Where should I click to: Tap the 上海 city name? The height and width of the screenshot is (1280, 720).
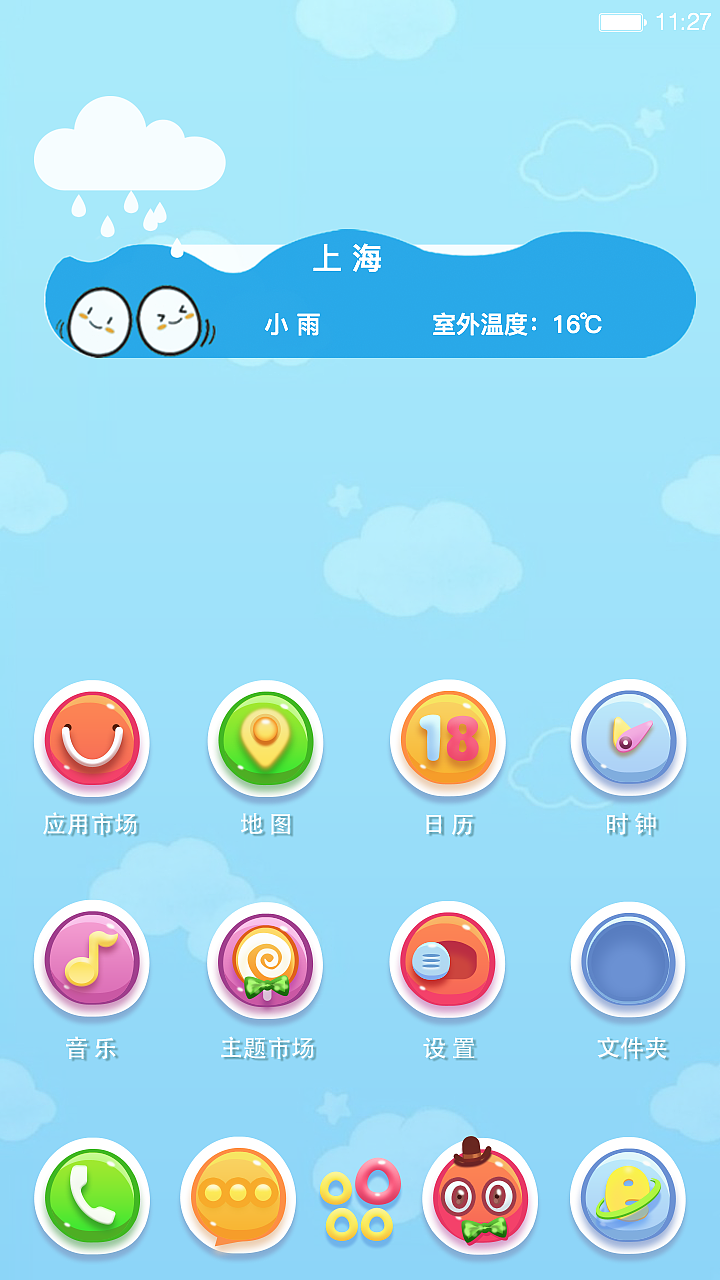tap(349, 258)
